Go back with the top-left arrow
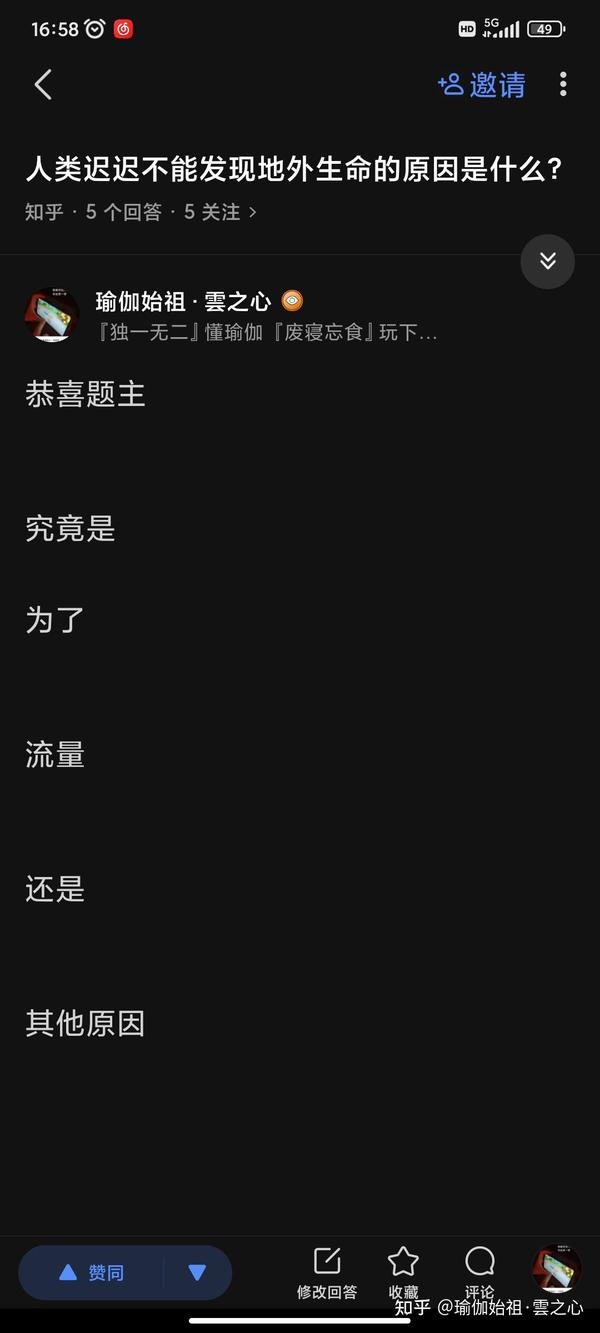 43,85
